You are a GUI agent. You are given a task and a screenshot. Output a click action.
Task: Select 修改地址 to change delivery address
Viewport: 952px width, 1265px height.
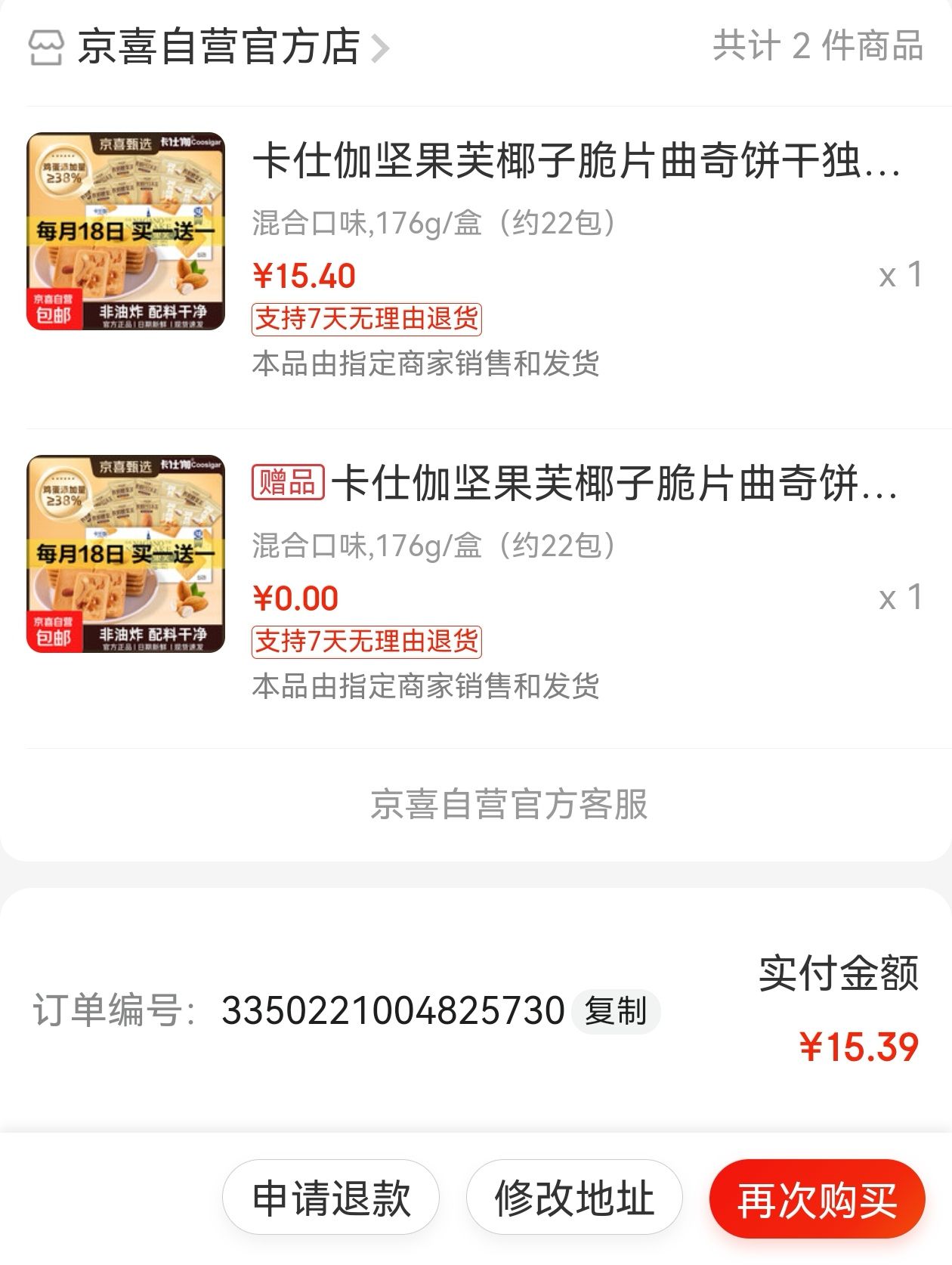tap(574, 1199)
